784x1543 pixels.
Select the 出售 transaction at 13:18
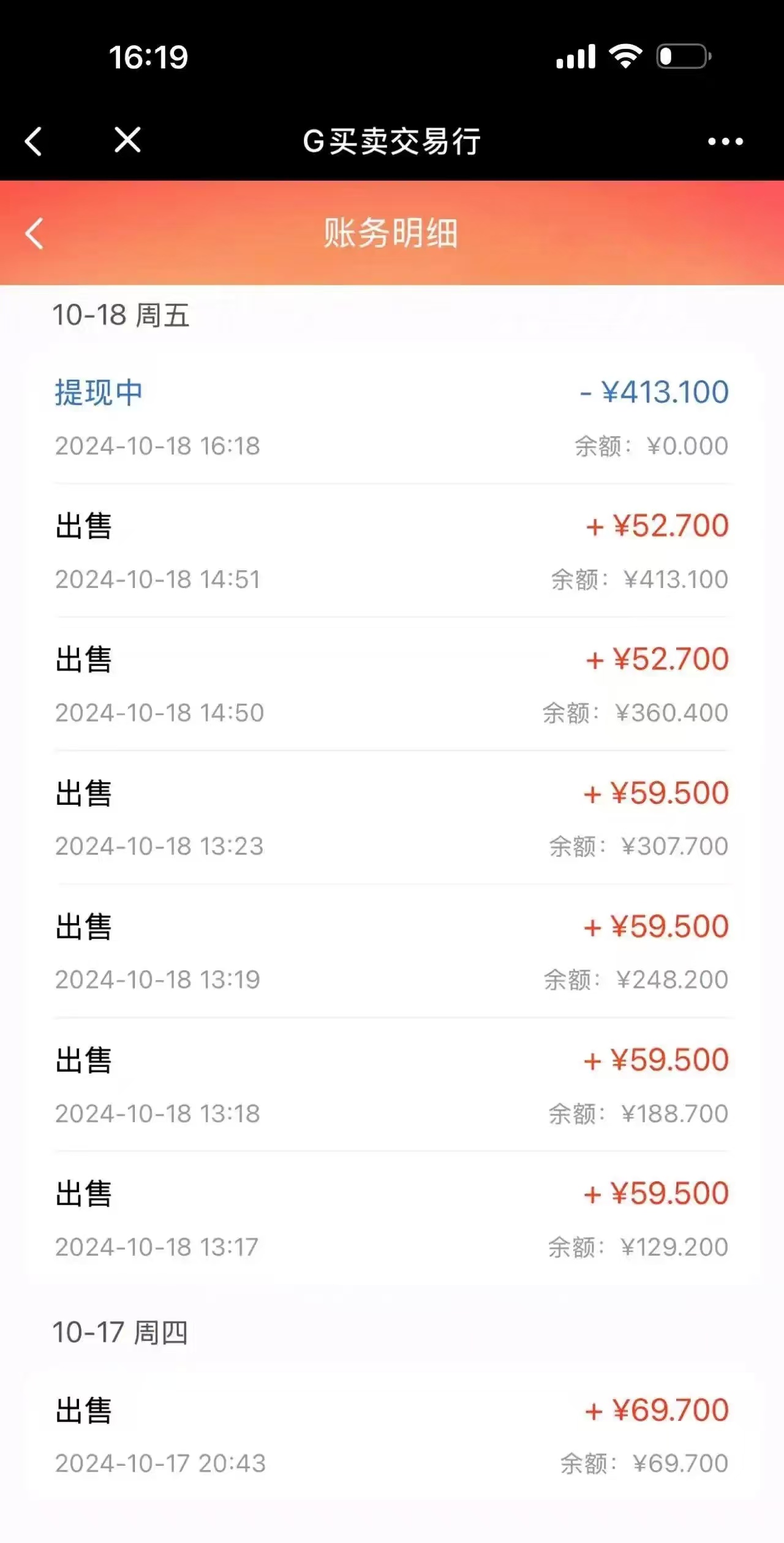coord(392,1085)
